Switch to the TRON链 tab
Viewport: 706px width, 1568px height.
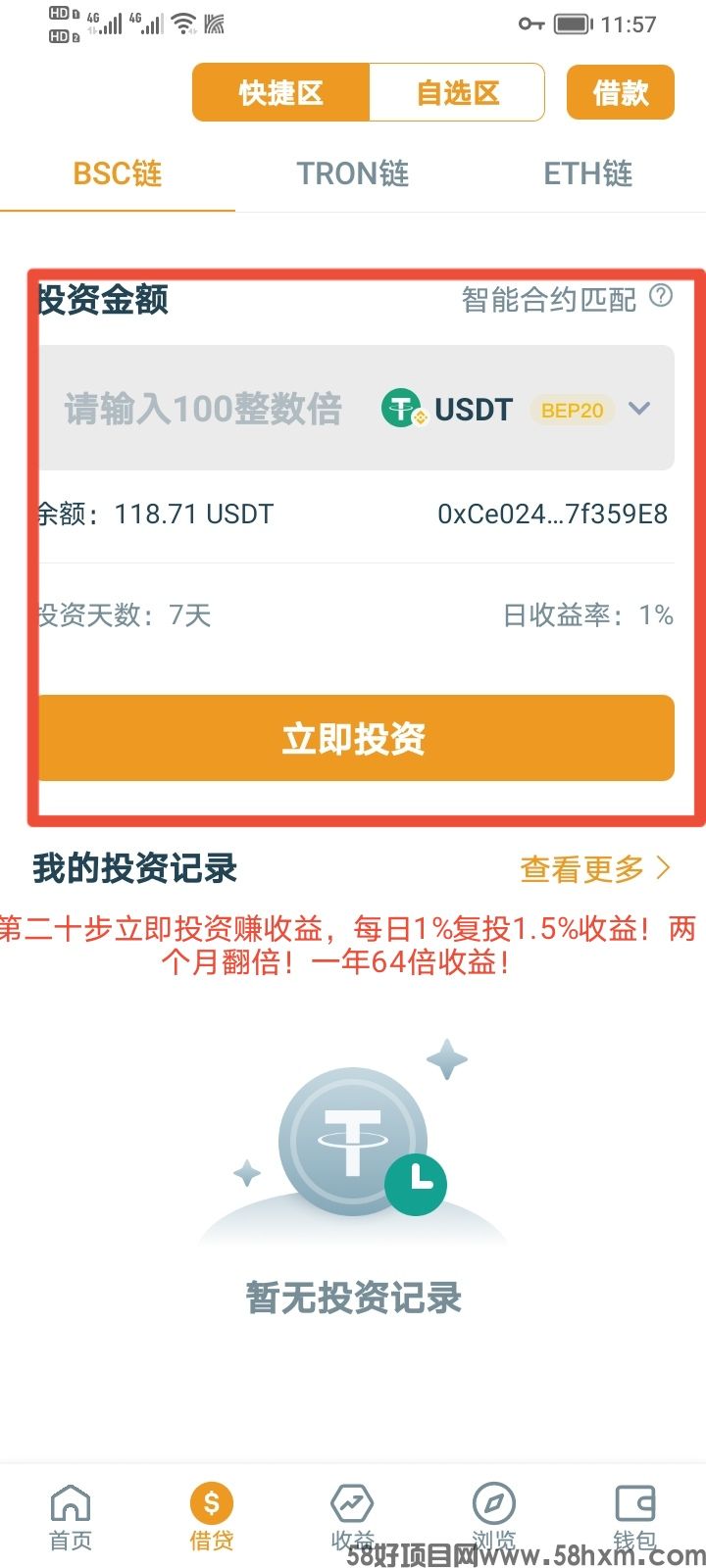pyautogui.click(x=353, y=174)
